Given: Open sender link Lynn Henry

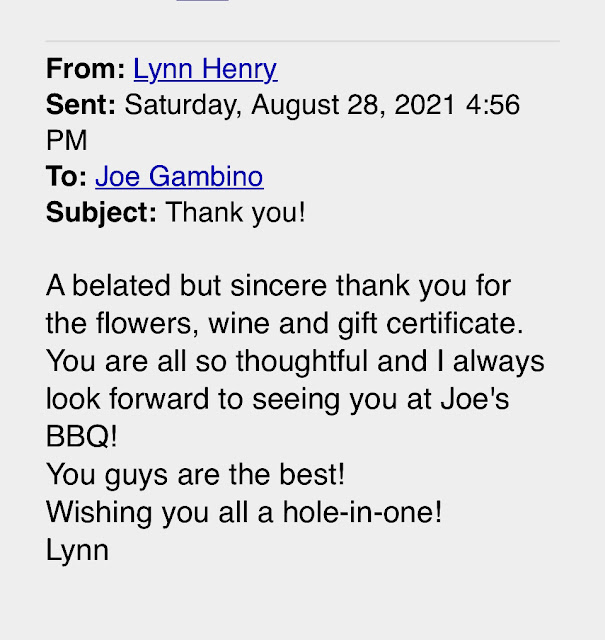Looking at the screenshot, I should 205,69.
